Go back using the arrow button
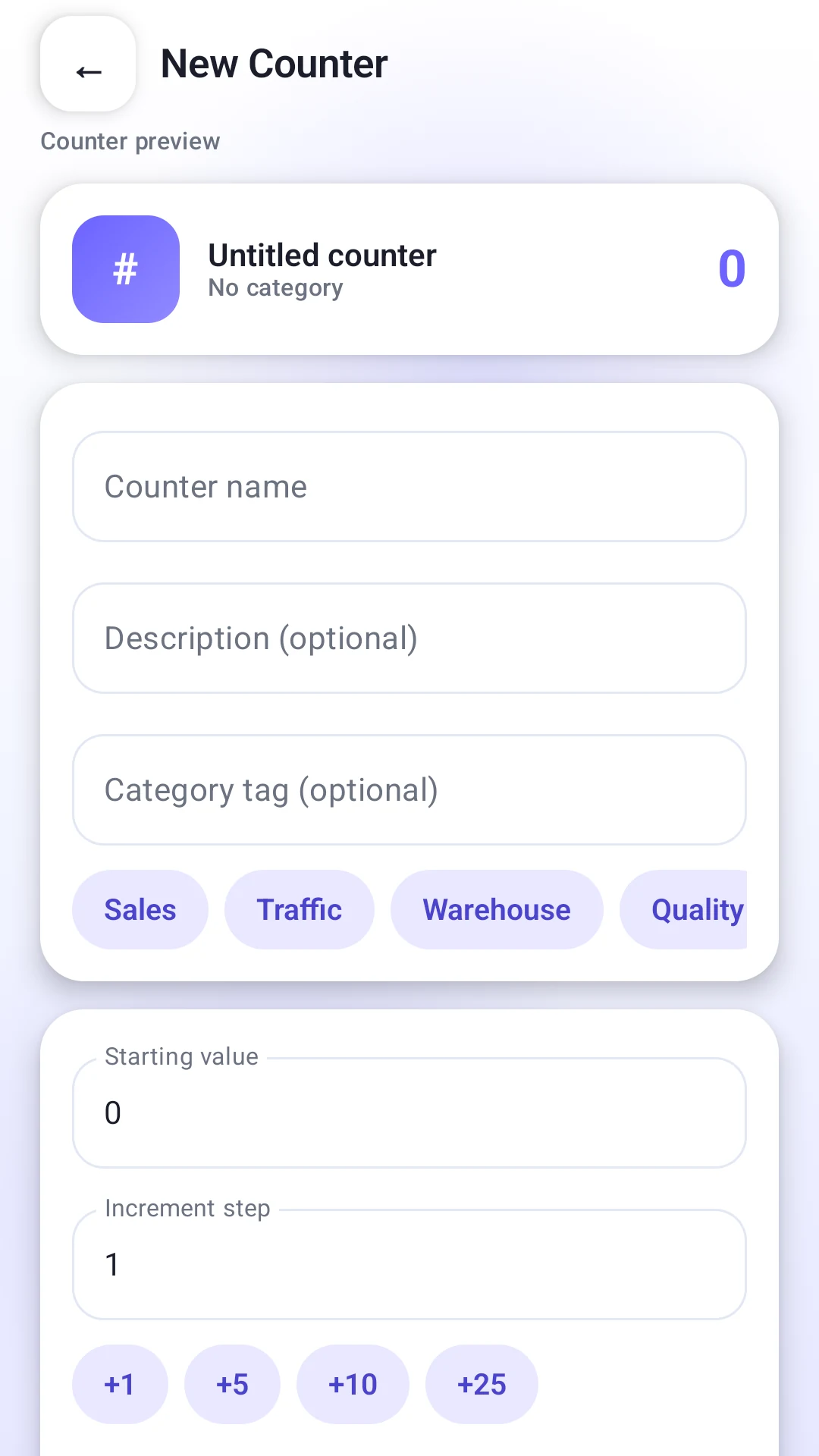The height and width of the screenshot is (1456, 819). point(88,64)
